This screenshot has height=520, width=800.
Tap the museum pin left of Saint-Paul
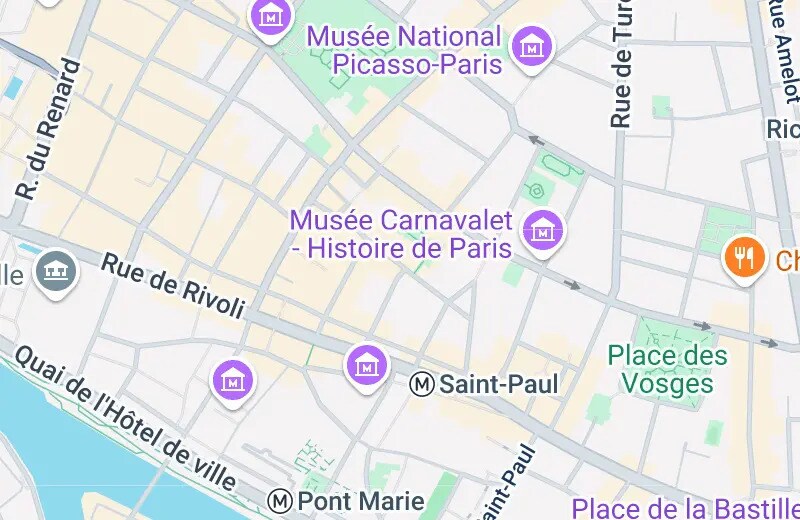coord(366,365)
